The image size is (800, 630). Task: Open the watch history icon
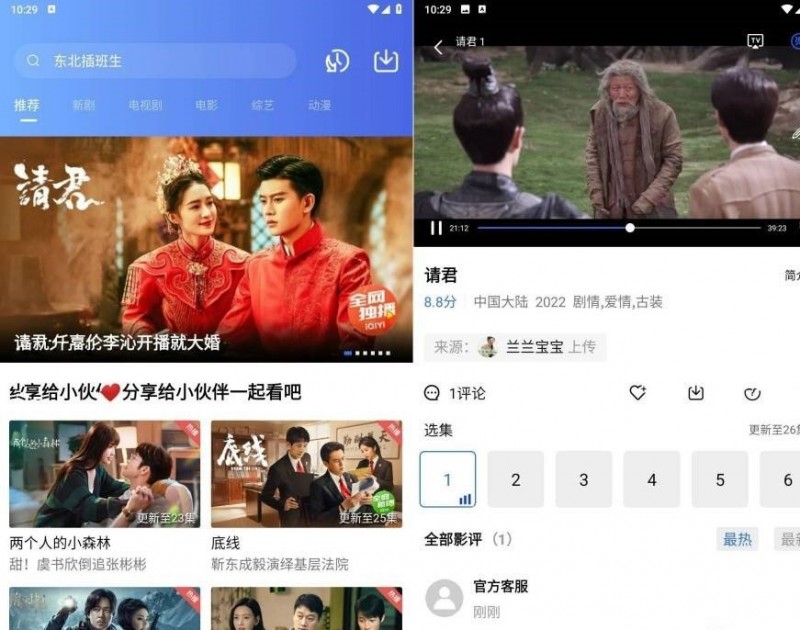click(x=337, y=61)
